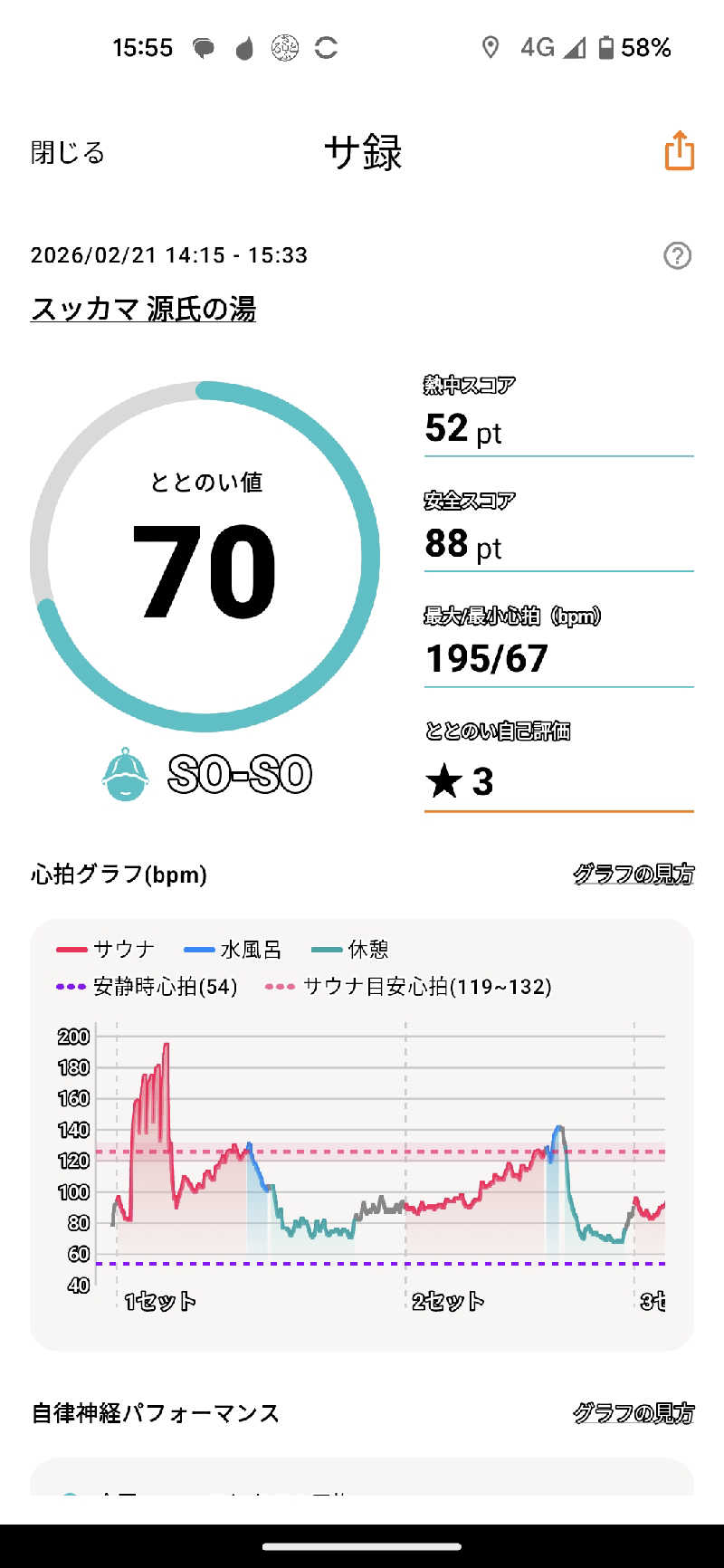
Task: Open the help question mark icon
Action: 677,256
